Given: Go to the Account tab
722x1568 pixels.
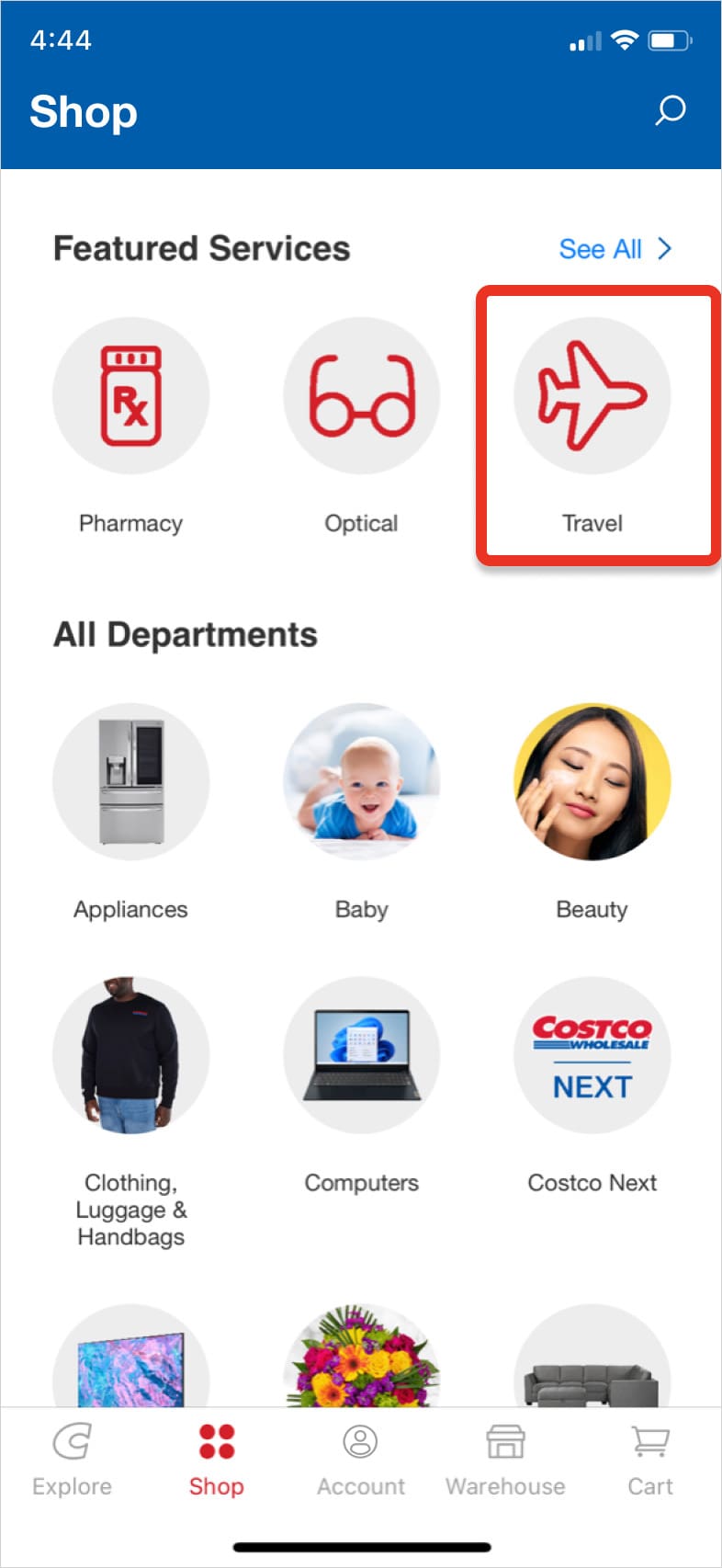Looking at the screenshot, I should point(361,1461).
